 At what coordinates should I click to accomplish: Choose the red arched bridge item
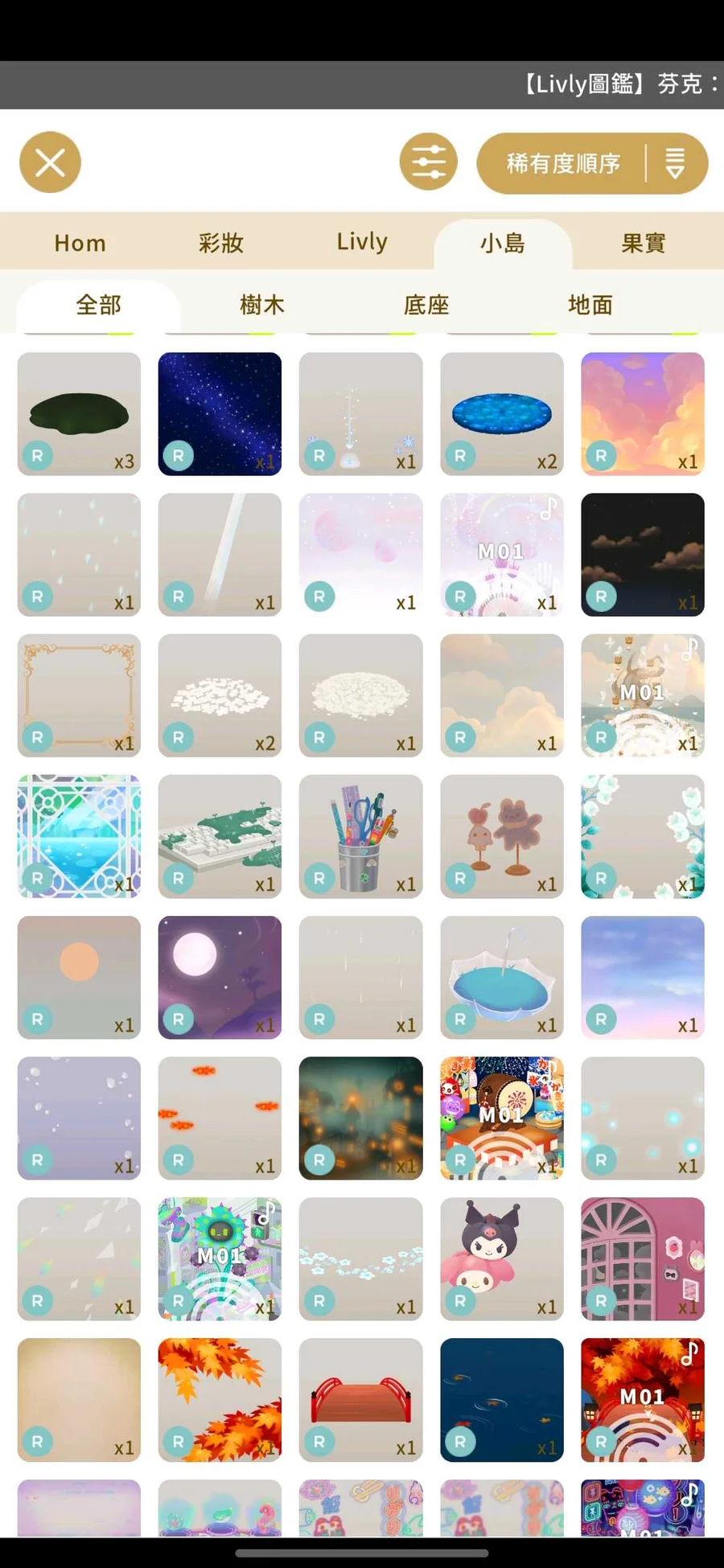click(360, 1399)
